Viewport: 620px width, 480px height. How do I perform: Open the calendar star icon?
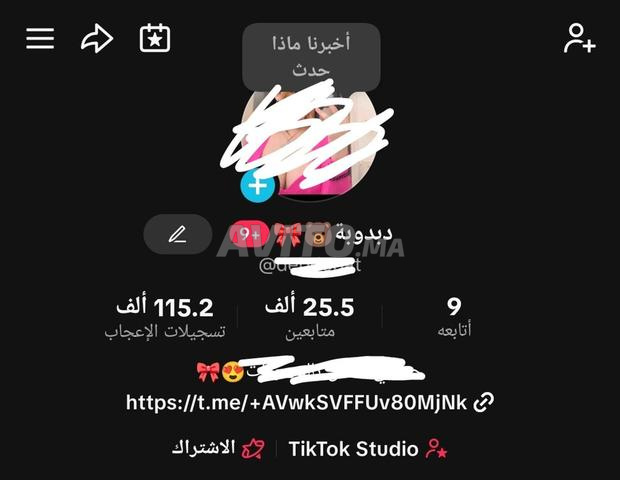pos(155,39)
